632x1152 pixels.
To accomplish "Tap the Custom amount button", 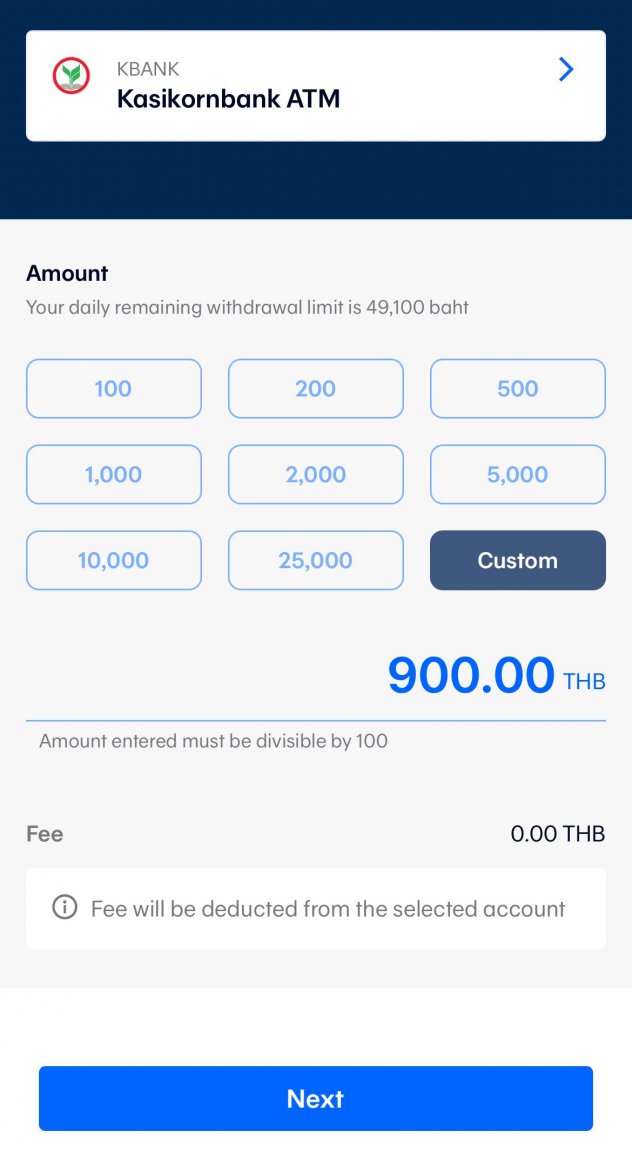I will pos(517,560).
